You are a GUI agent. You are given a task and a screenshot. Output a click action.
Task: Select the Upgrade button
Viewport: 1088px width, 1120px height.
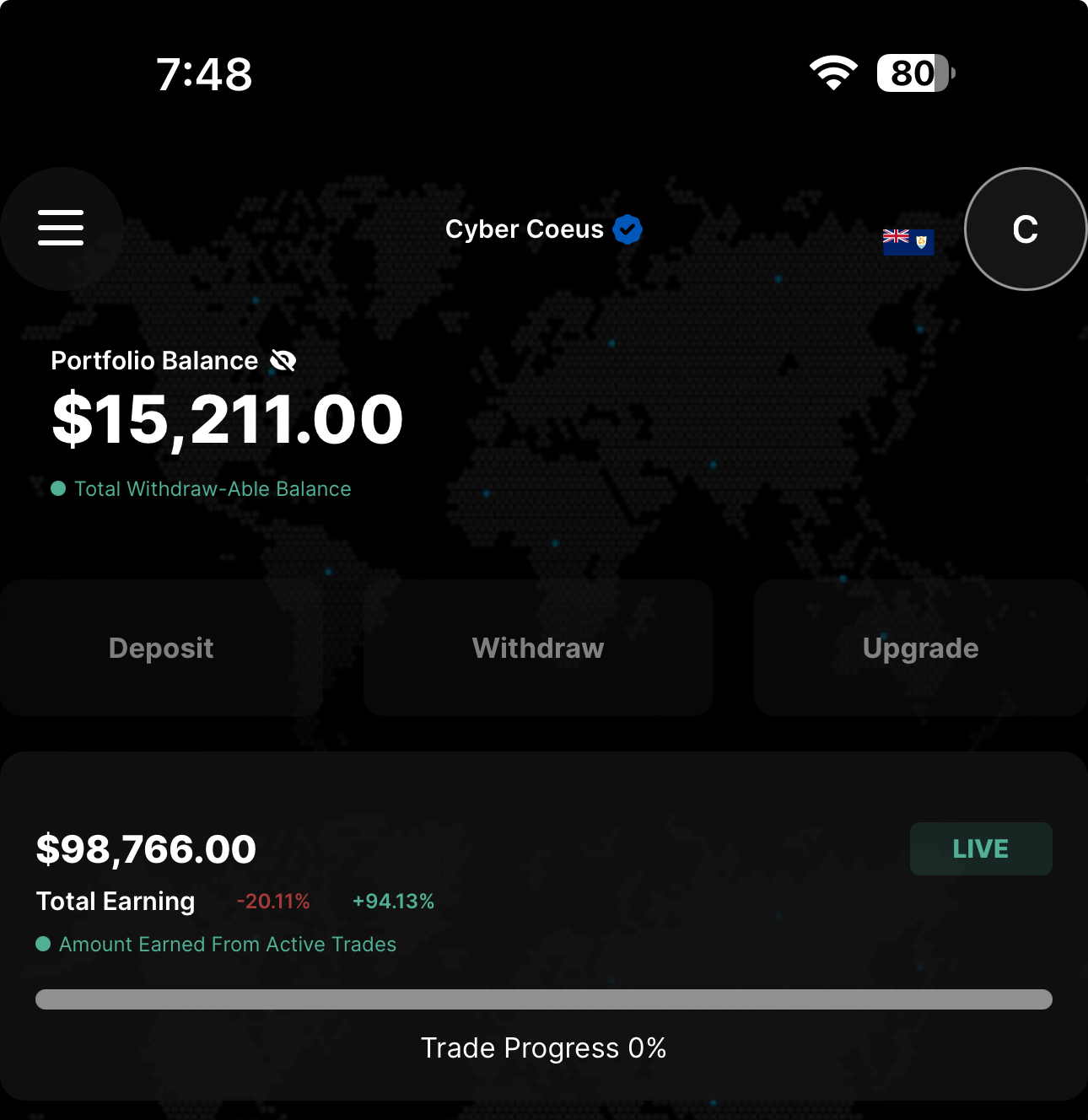(920, 648)
